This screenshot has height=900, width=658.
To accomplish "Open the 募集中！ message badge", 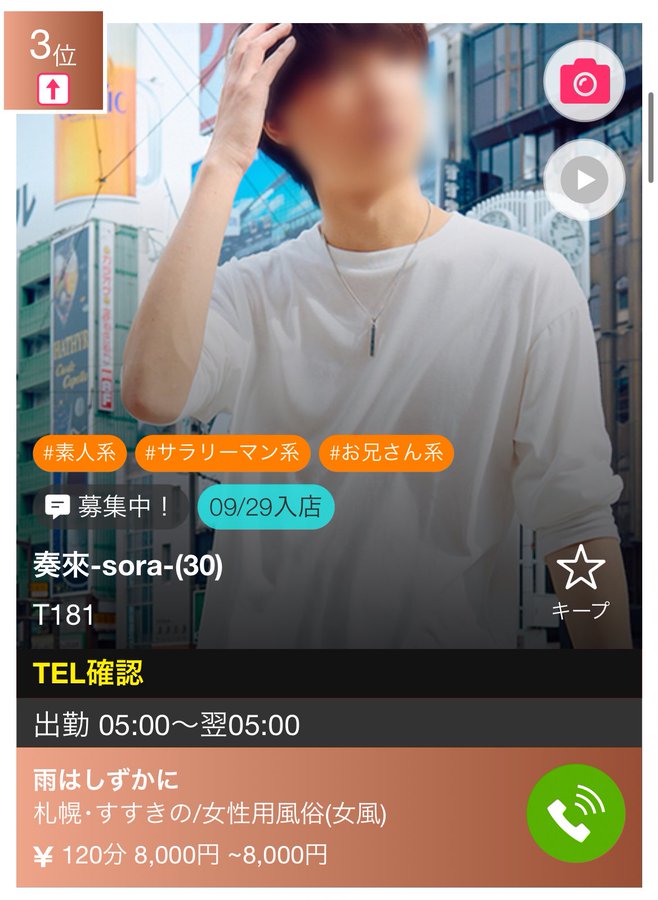I will tap(114, 507).
